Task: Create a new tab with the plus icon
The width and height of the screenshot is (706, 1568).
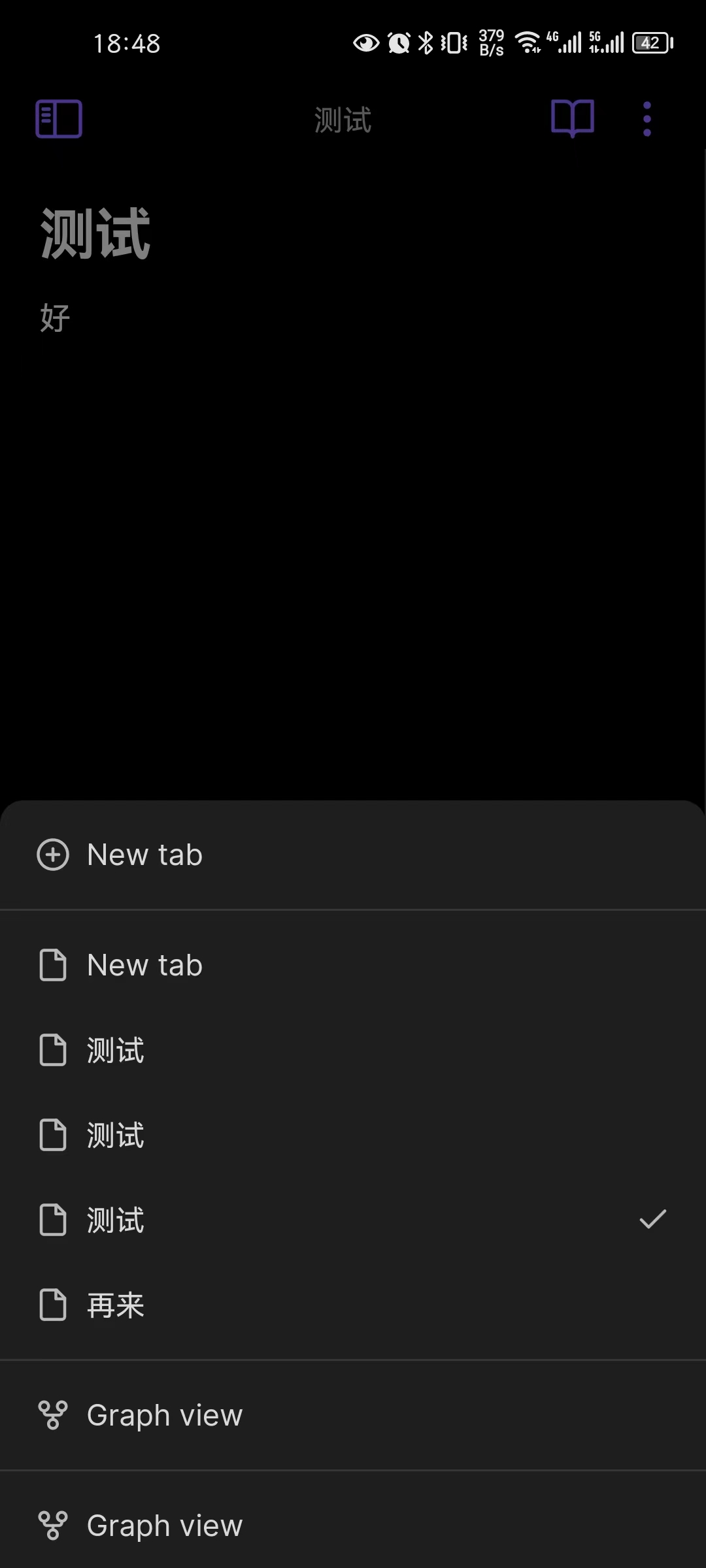Action: click(144, 855)
